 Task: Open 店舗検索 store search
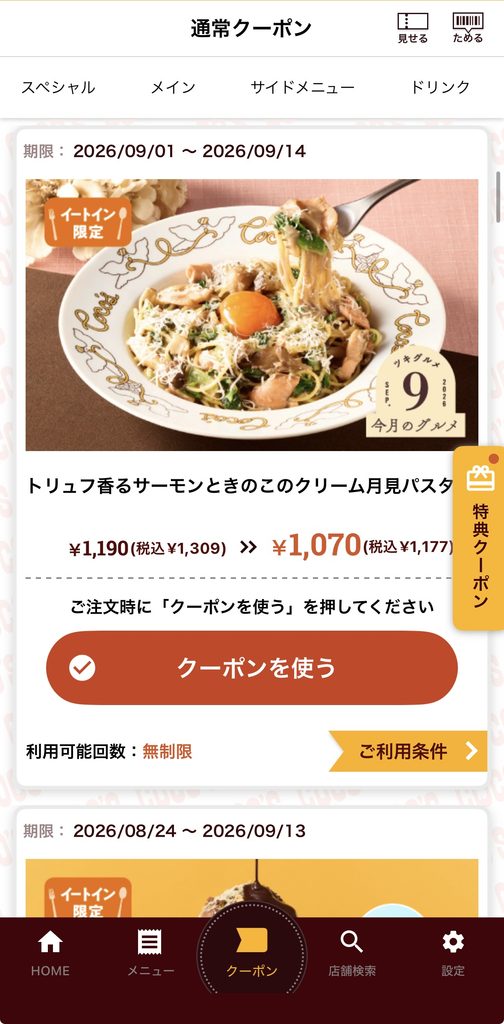(352, 954)
